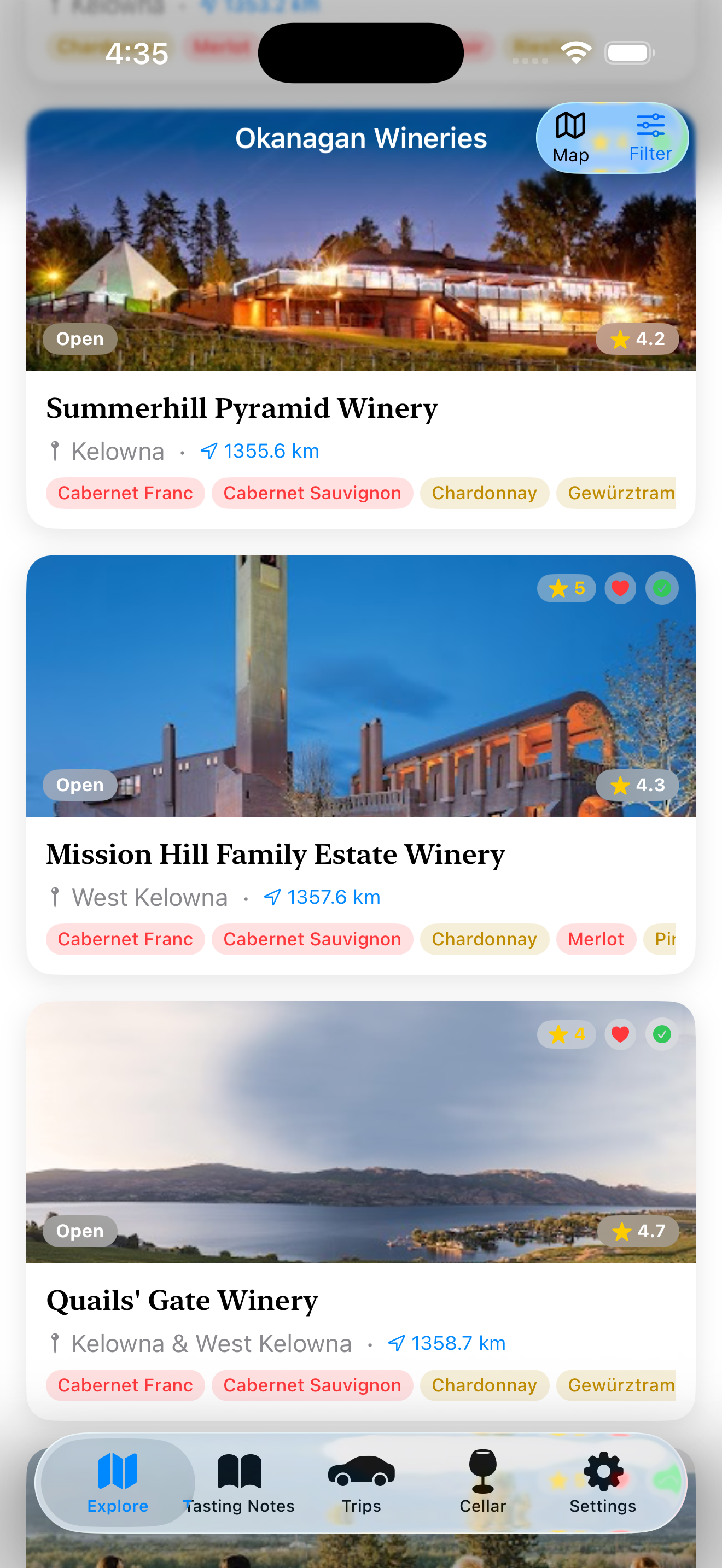Image resolution: width=722 pixels, height=1568 pixels.
Task: Open the Settings tab
Action: pos(603,1483)
